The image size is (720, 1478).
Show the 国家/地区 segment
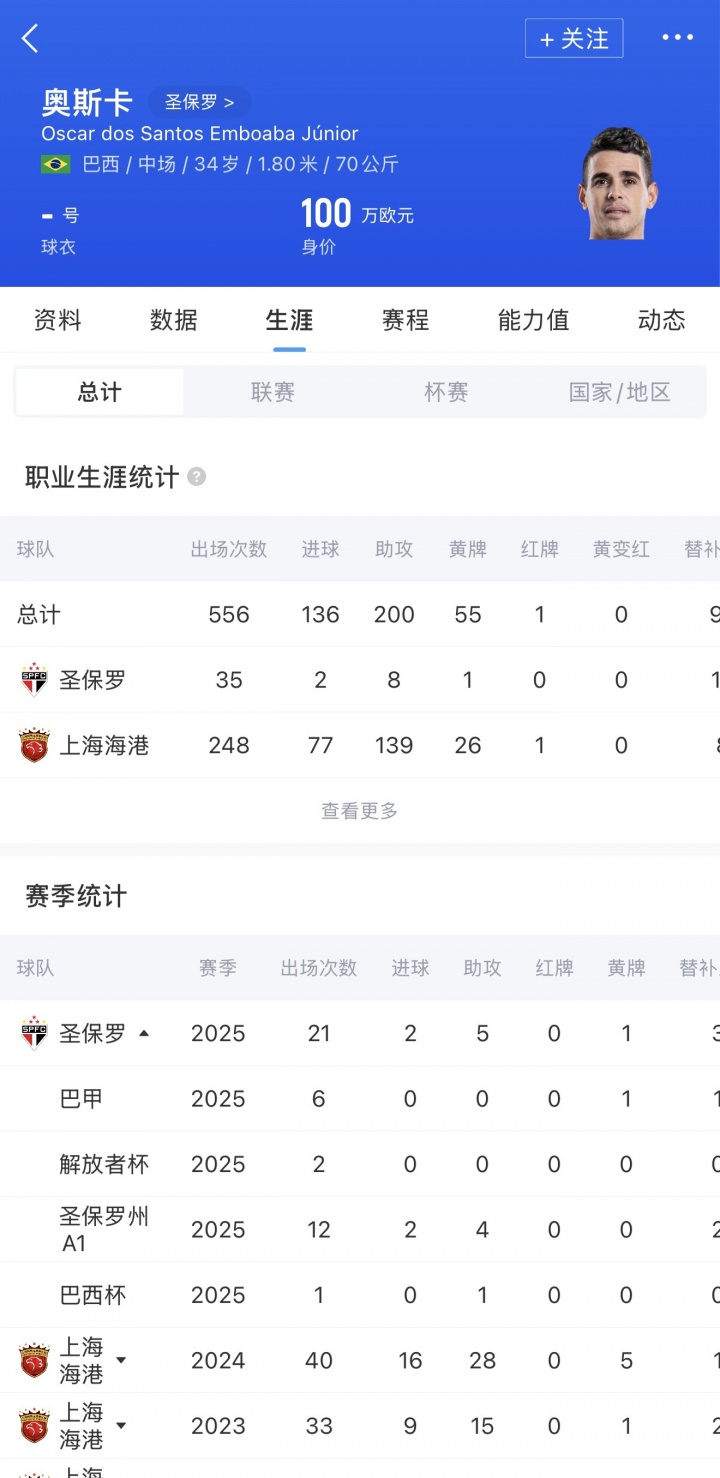pos(619,392)
